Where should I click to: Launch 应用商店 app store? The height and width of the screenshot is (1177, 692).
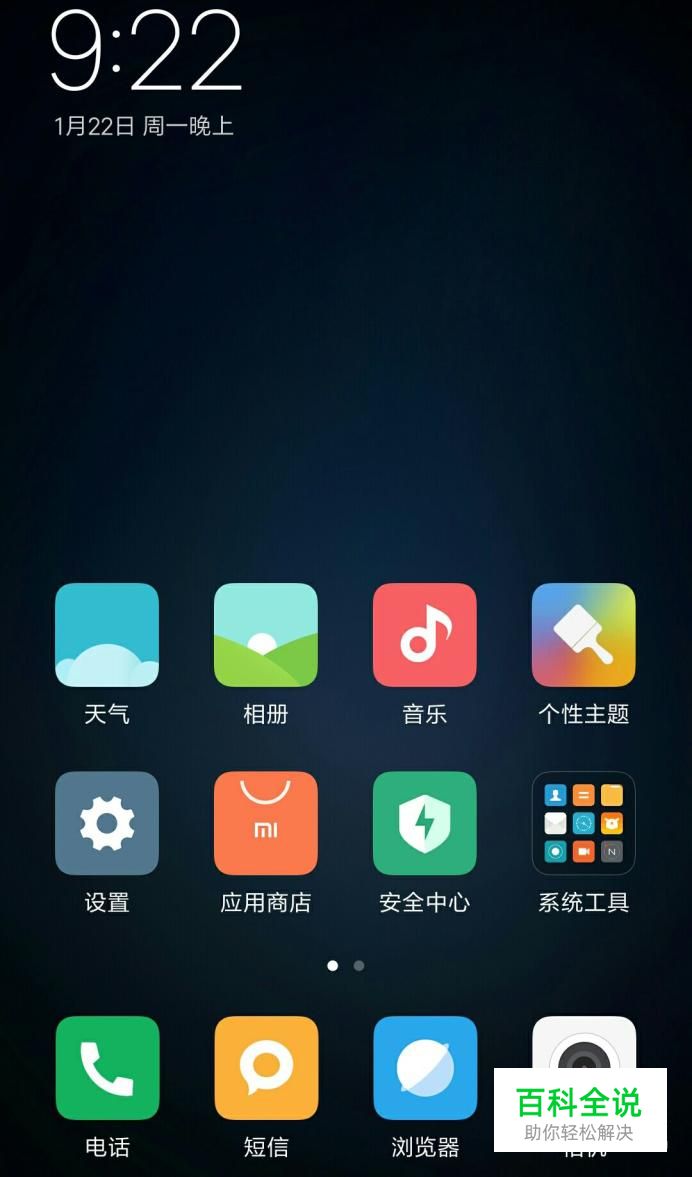(266, 823)
